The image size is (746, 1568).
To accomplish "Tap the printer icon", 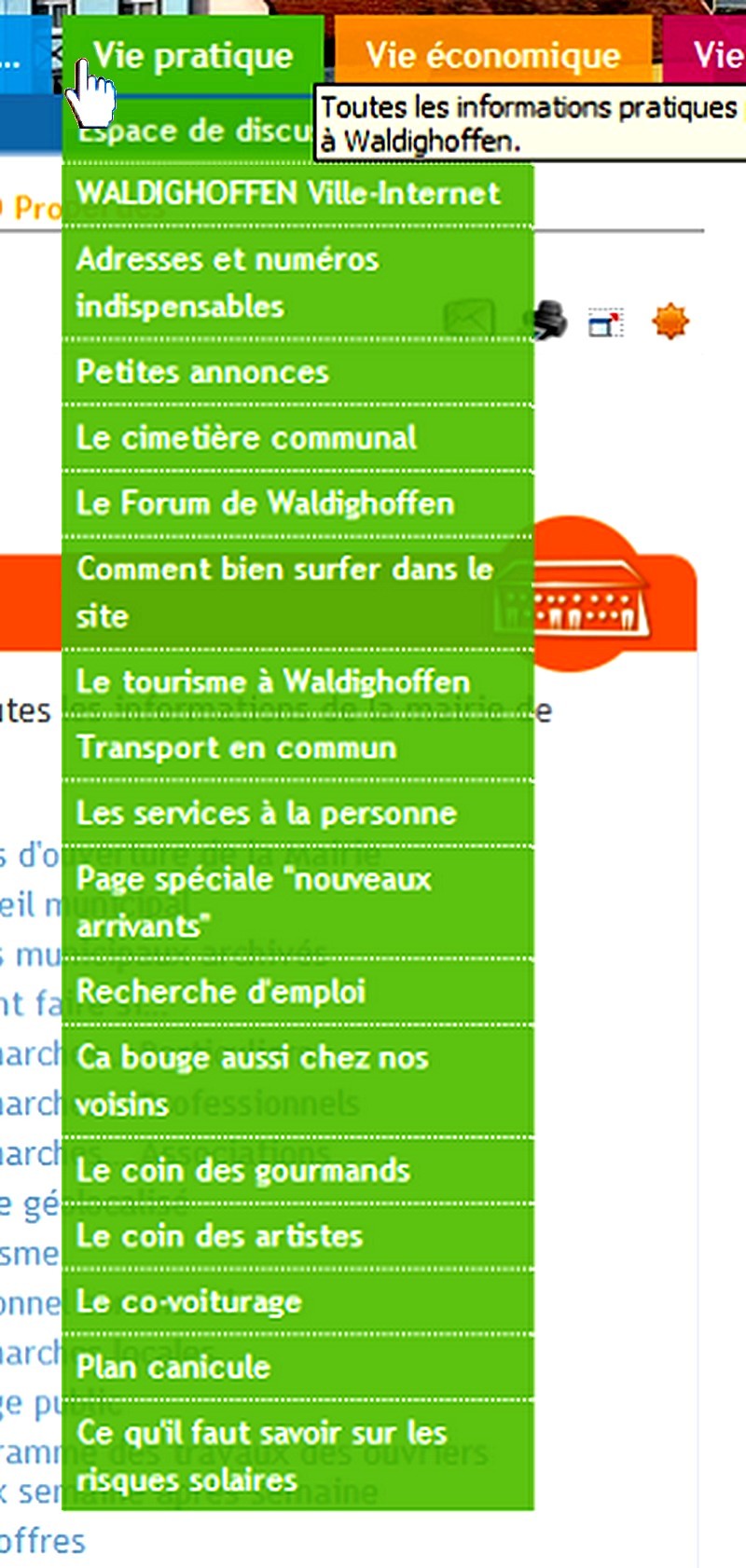I will coord(548,321).
